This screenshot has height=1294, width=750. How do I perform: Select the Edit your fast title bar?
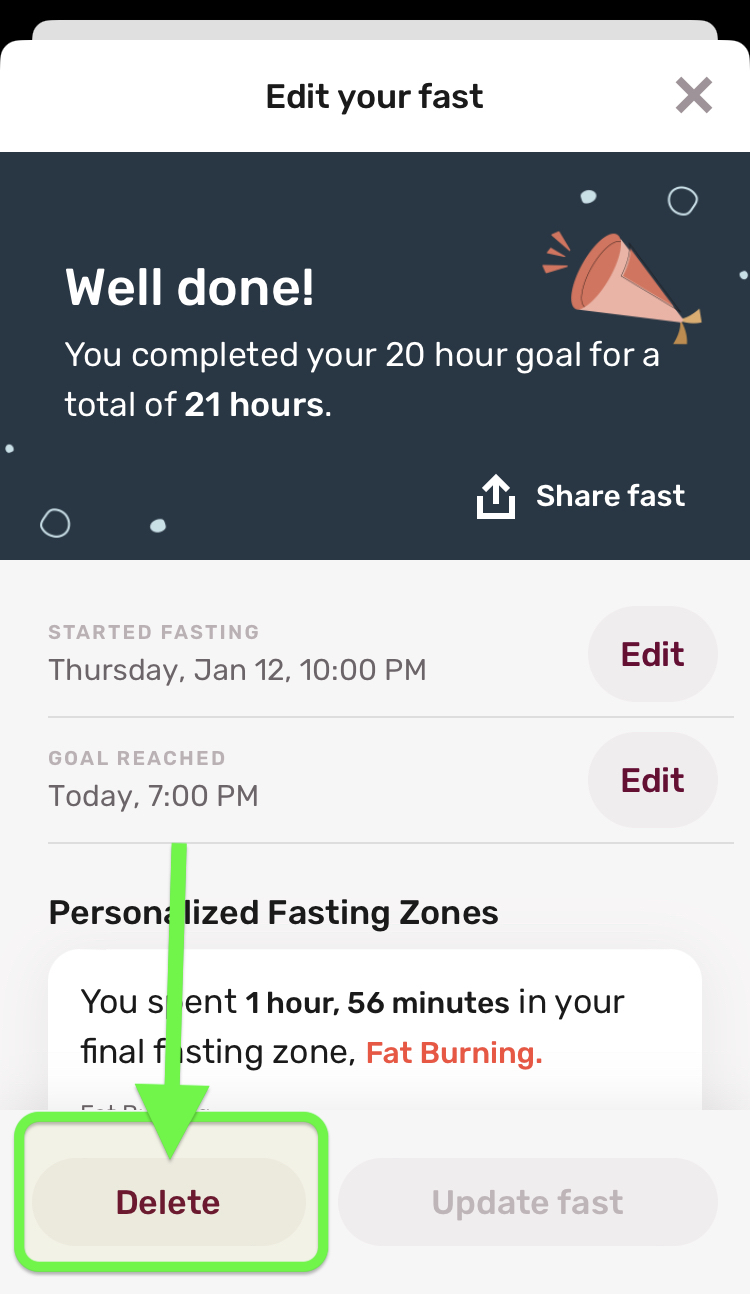point(374,95)
